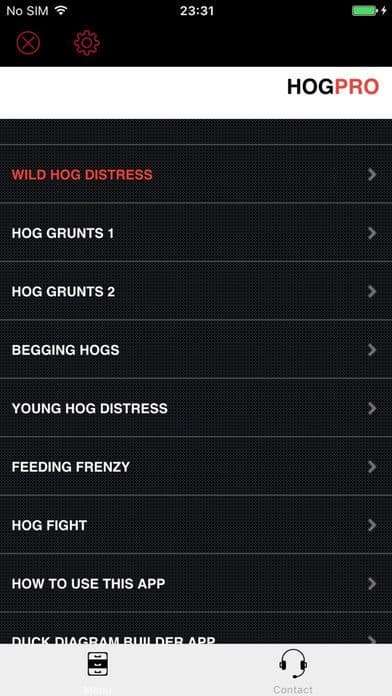The width and height of the screenshot is (392, 696).
Task: Switch to the Menu tab
Action: pyautogui.click(x=98, y=671)
